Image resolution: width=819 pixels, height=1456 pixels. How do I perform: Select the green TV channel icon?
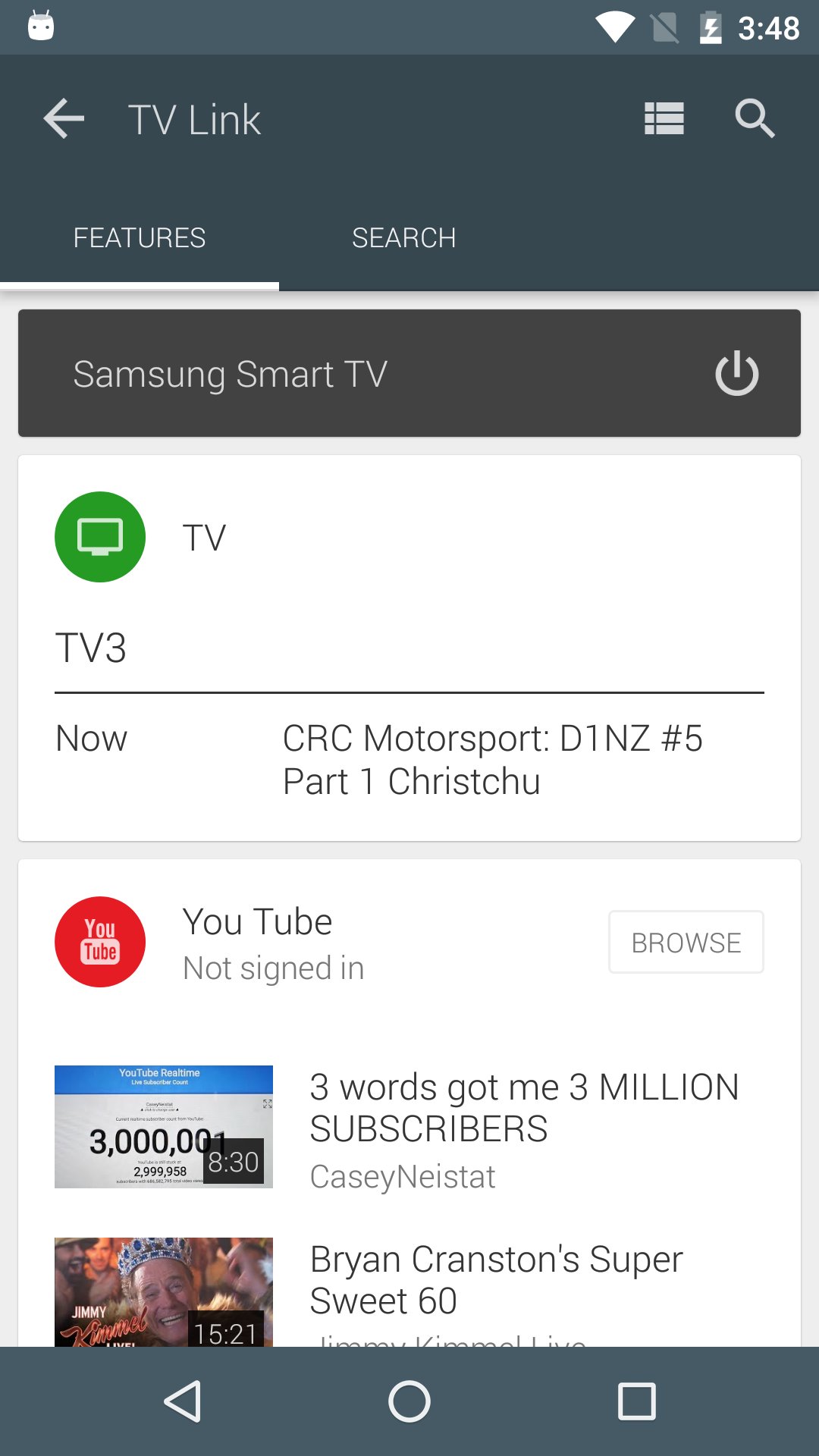tap(99, 536)
